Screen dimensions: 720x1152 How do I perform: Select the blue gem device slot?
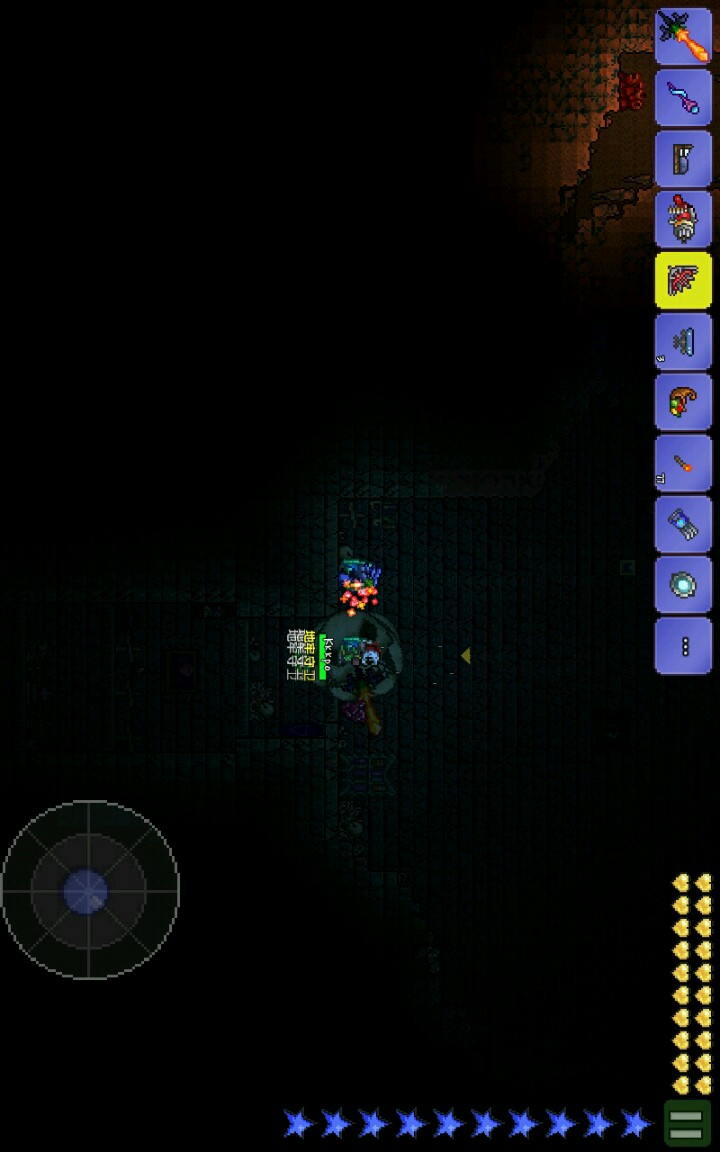click(x=684, y=524)
